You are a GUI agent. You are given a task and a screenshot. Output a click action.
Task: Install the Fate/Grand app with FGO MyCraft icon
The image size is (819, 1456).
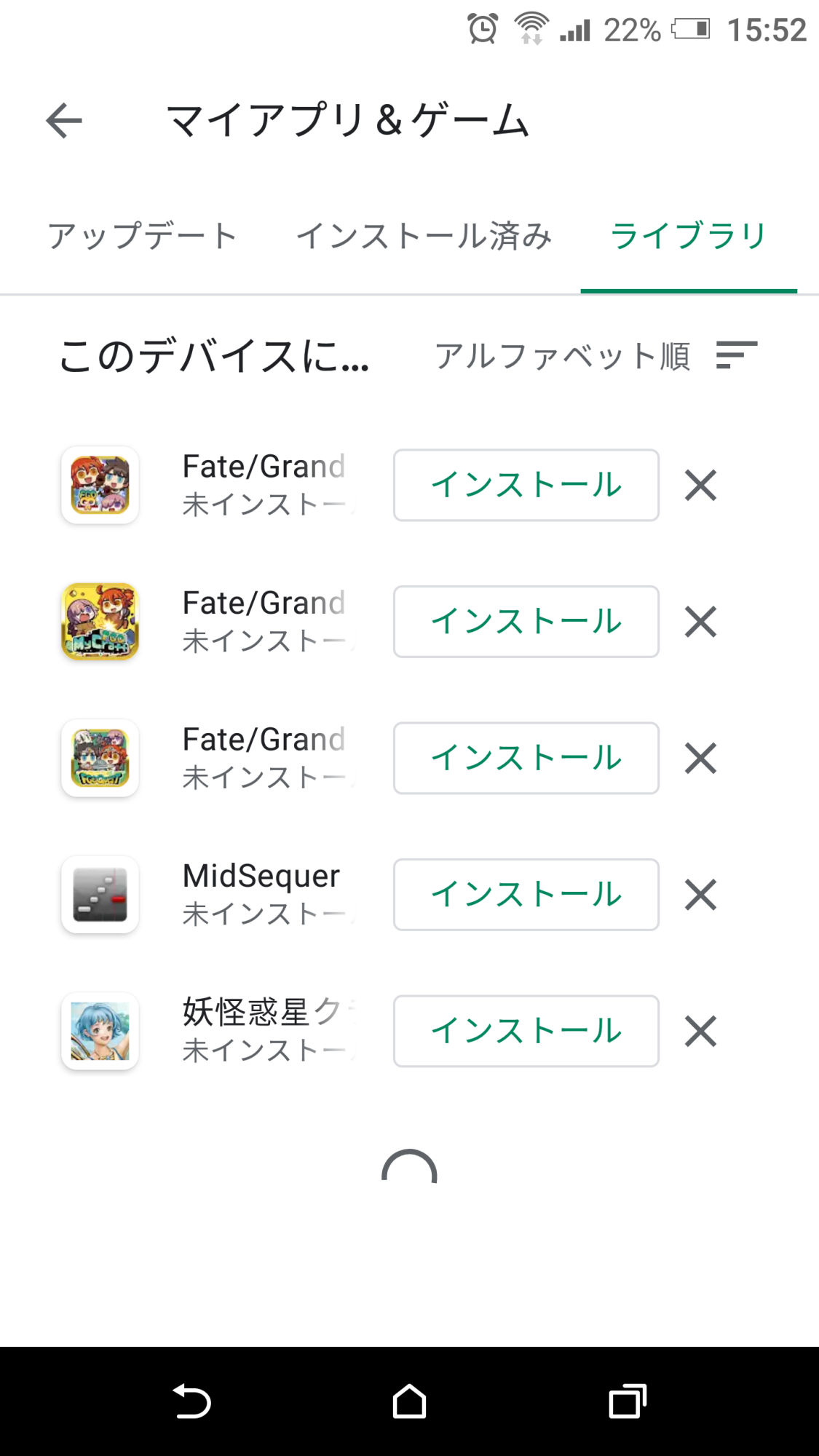coord(526,622)
